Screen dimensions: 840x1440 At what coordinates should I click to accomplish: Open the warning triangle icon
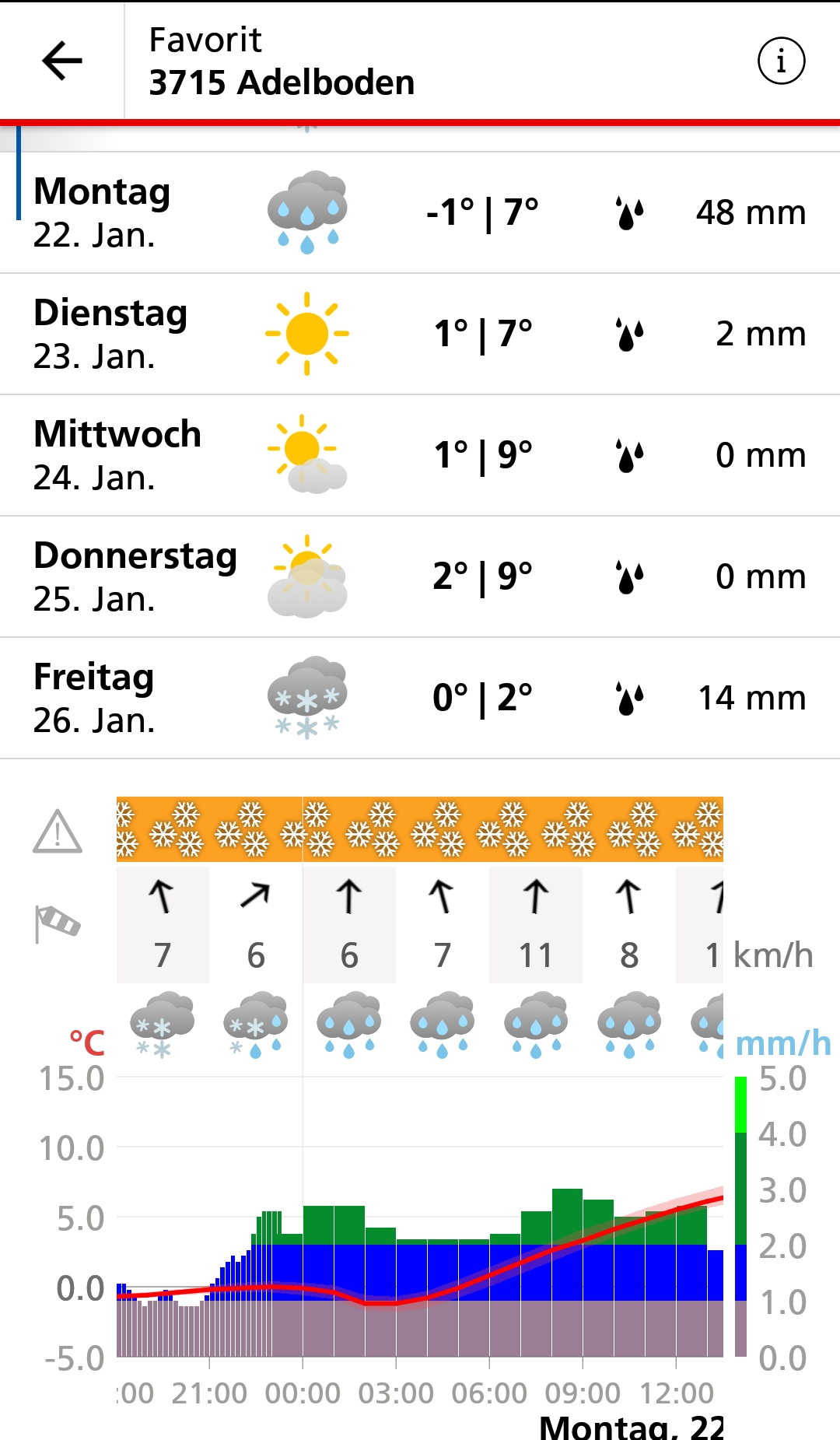(x=58, y=831)
